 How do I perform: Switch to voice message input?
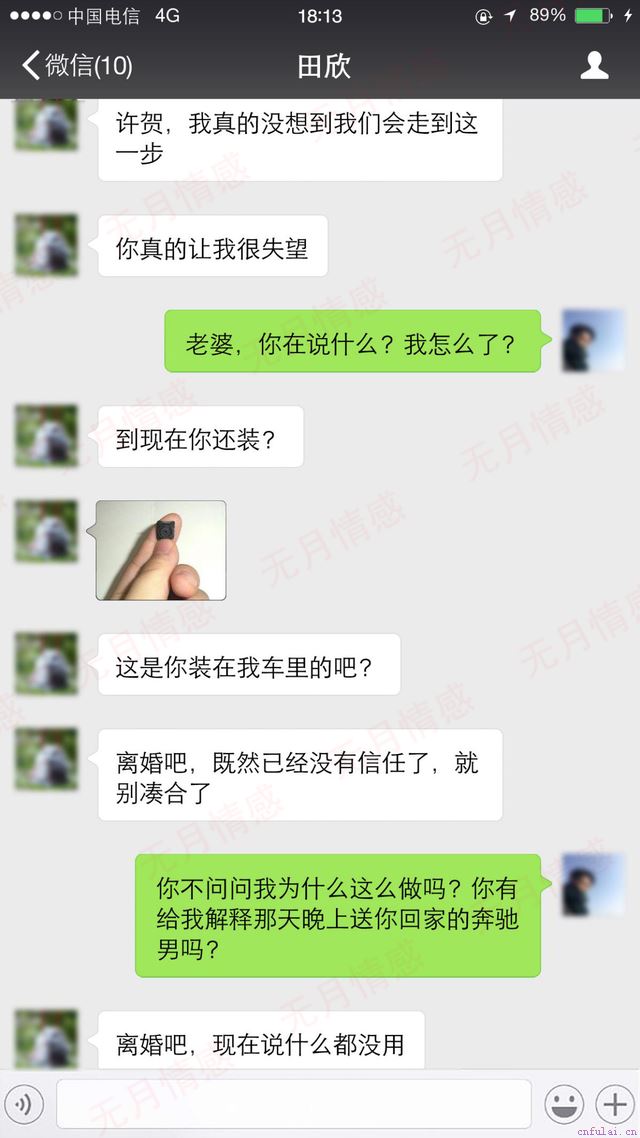[25, 1104]
